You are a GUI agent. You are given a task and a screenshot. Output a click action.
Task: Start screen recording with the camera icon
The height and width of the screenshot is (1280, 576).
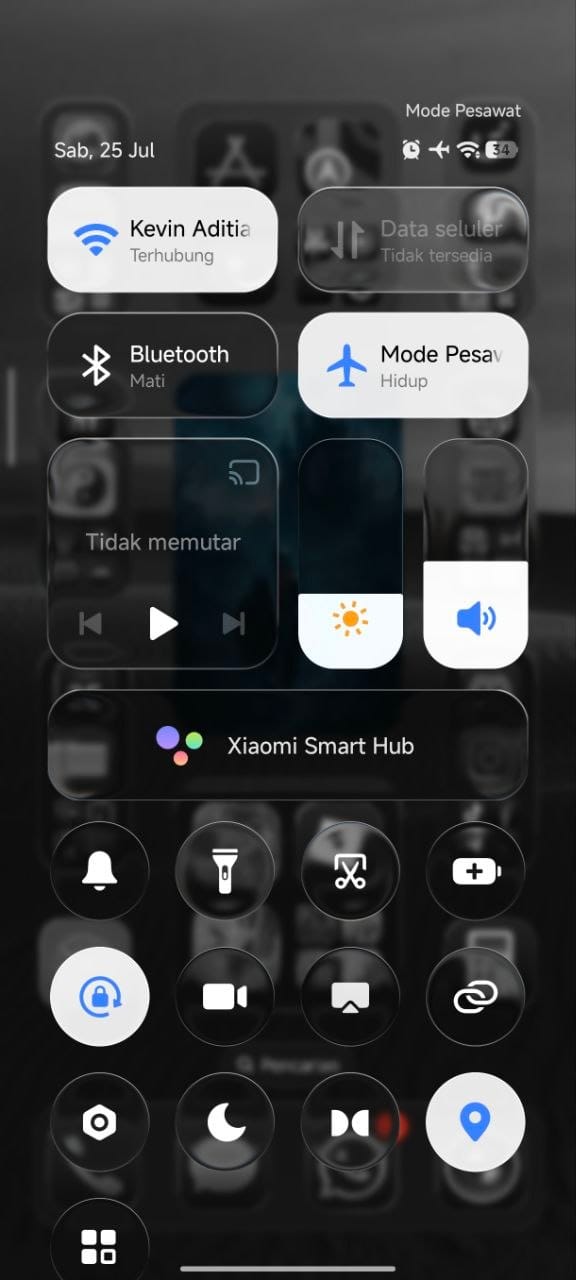click(x=225, y=997)
